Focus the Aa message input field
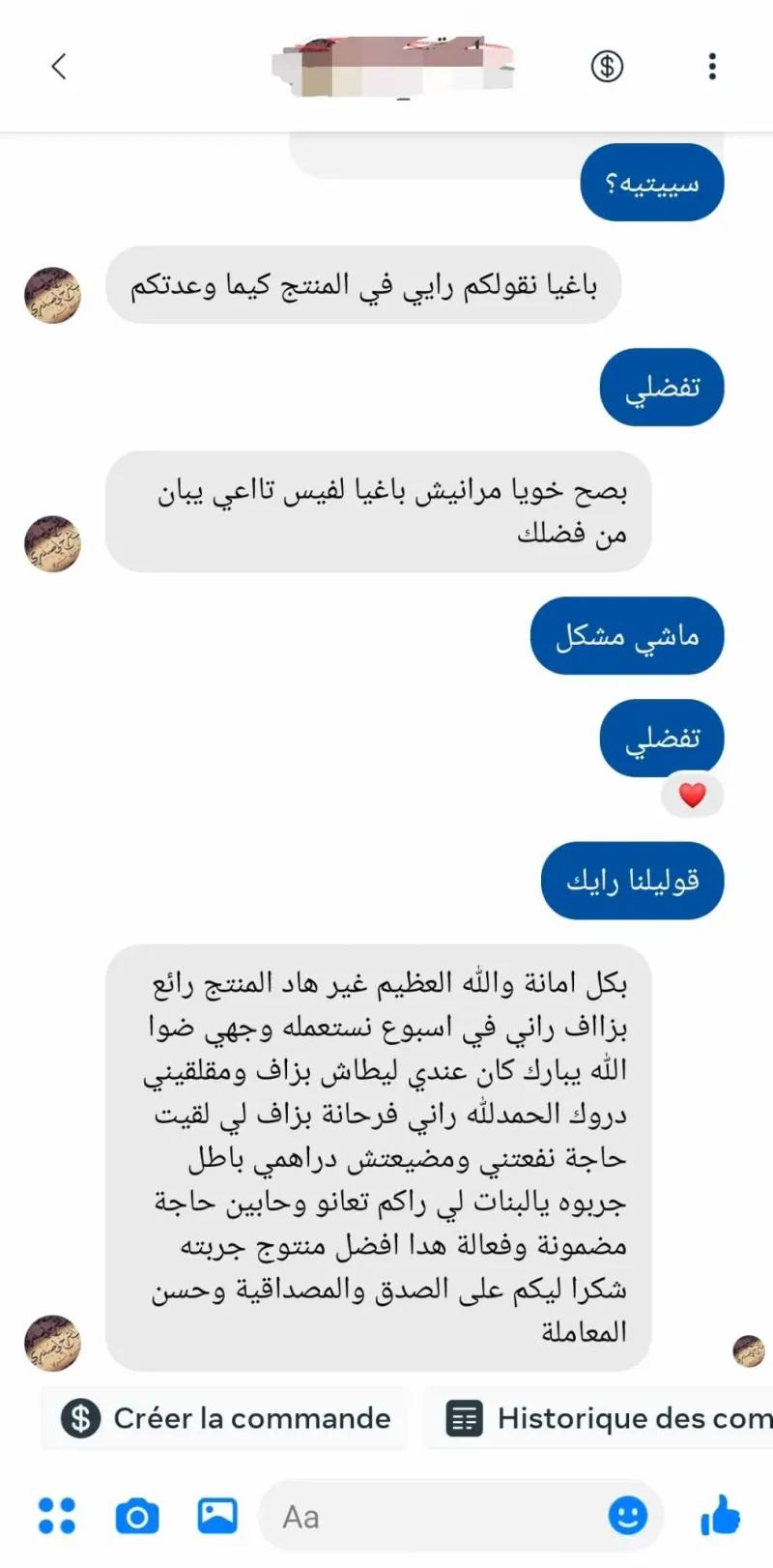 point(435,1516)
